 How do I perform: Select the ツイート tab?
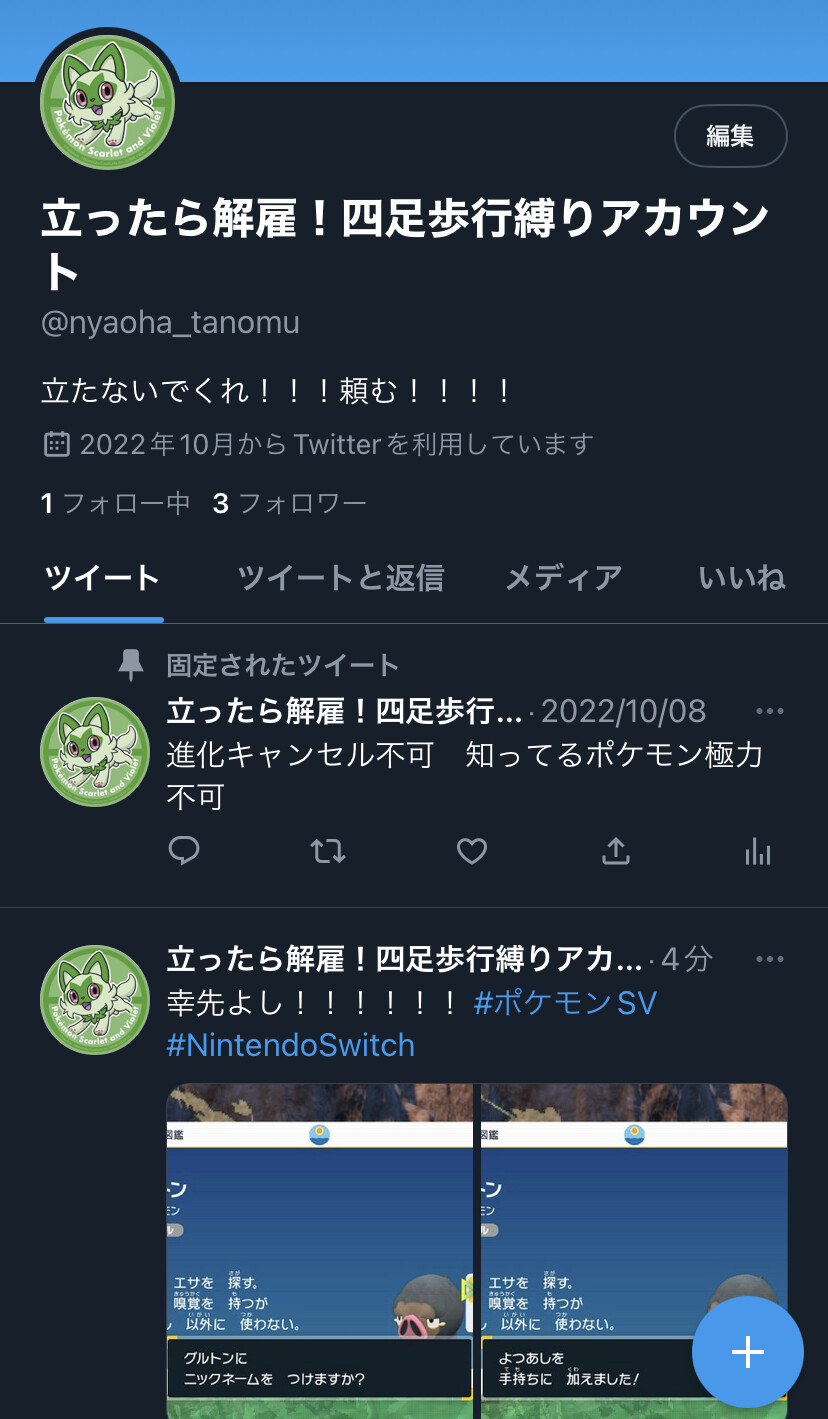[103, 578]
